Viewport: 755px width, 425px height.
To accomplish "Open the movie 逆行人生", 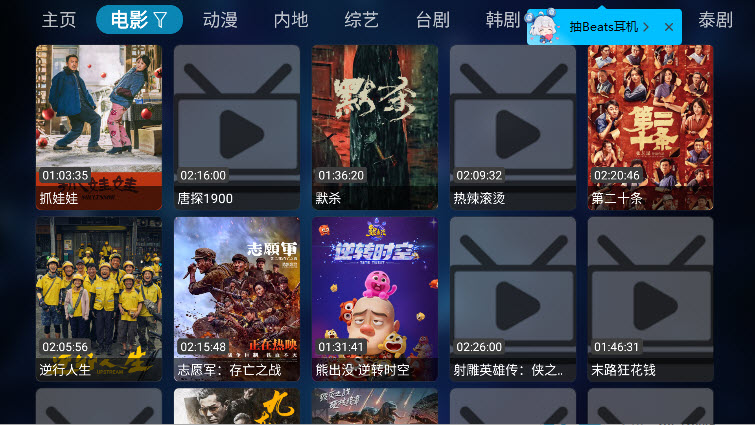I will pyautogui.click(x=99, y=299).
